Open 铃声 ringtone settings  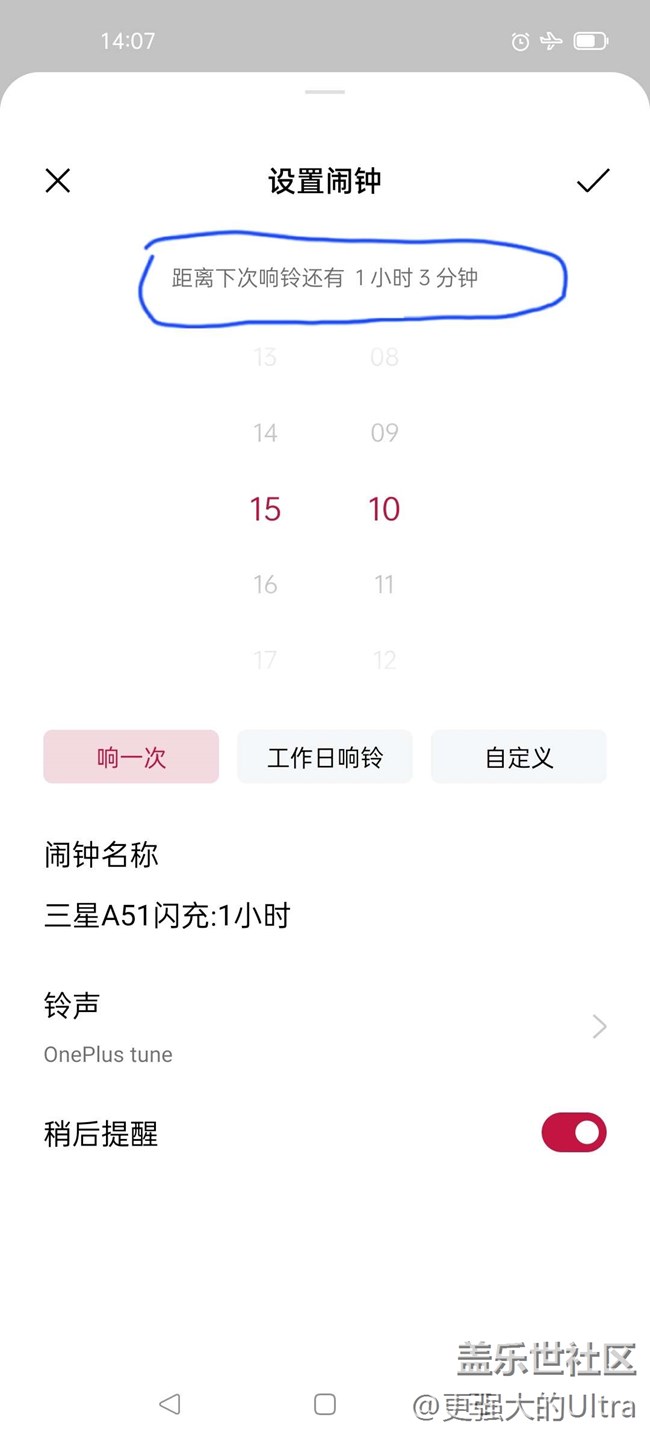[325, 1027]
